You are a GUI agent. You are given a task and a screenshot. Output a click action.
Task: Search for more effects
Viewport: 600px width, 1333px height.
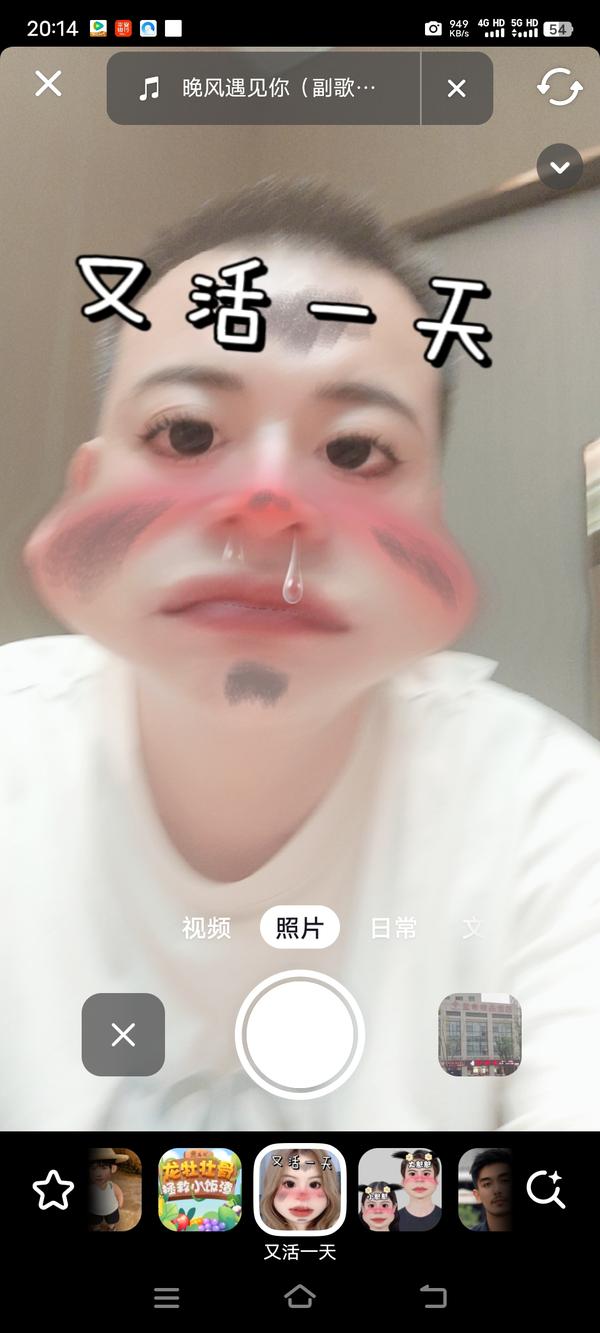546,1190
